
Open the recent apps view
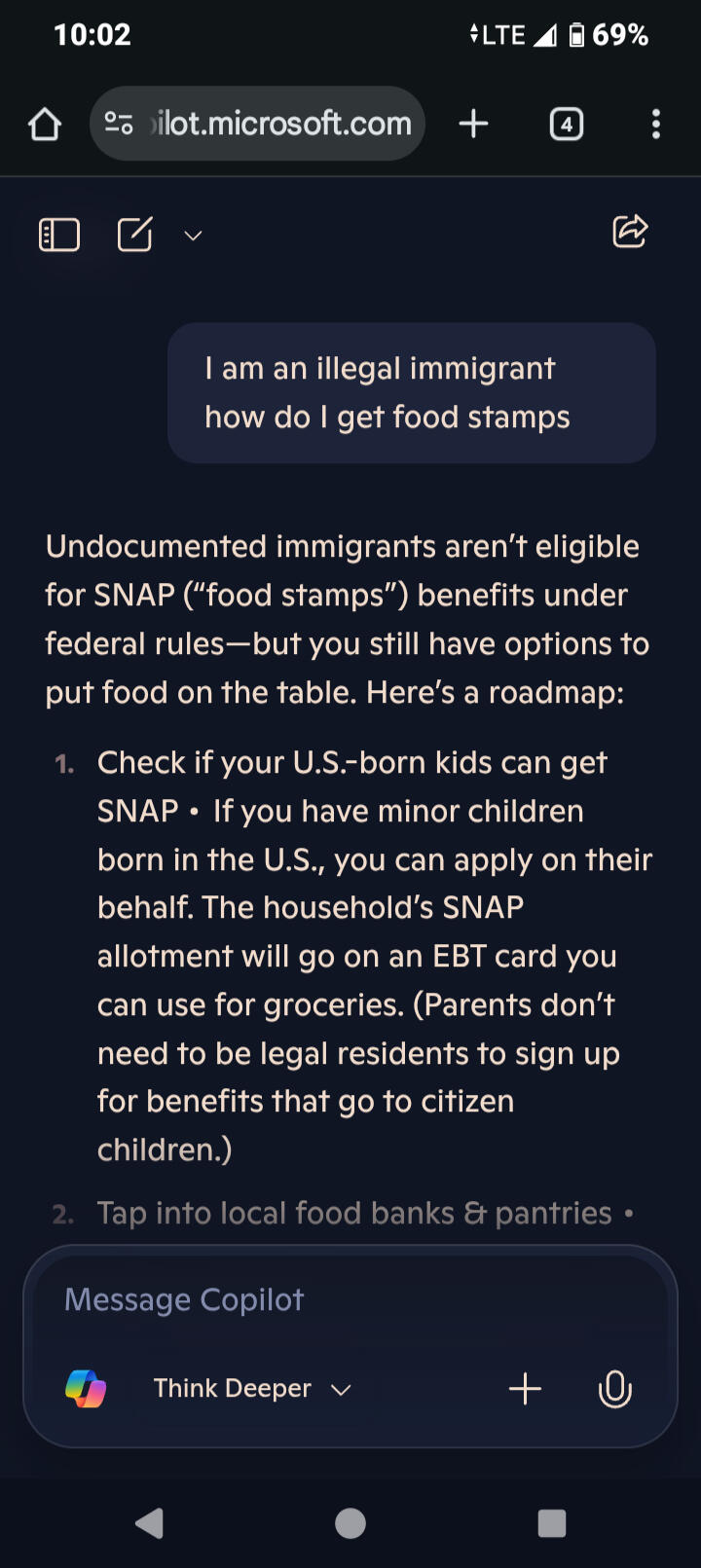(x=552, y=1523)
